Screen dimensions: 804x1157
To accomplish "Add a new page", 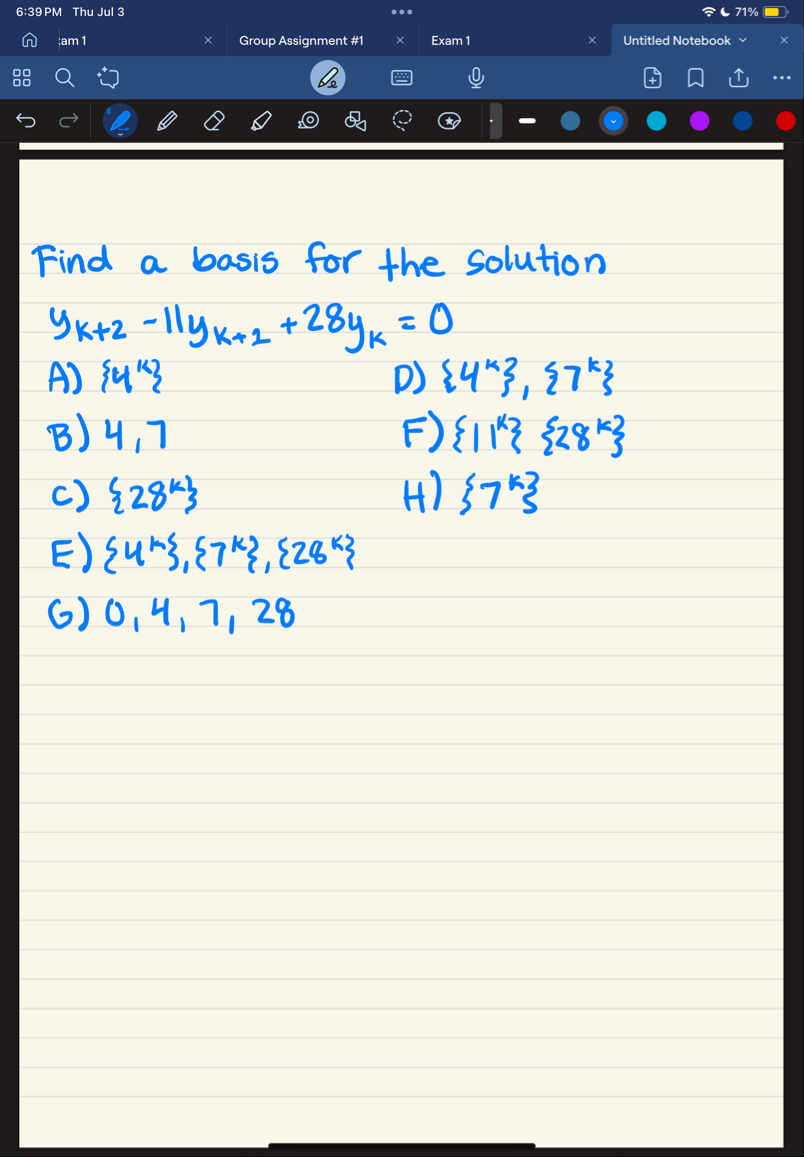I will 650,77.
